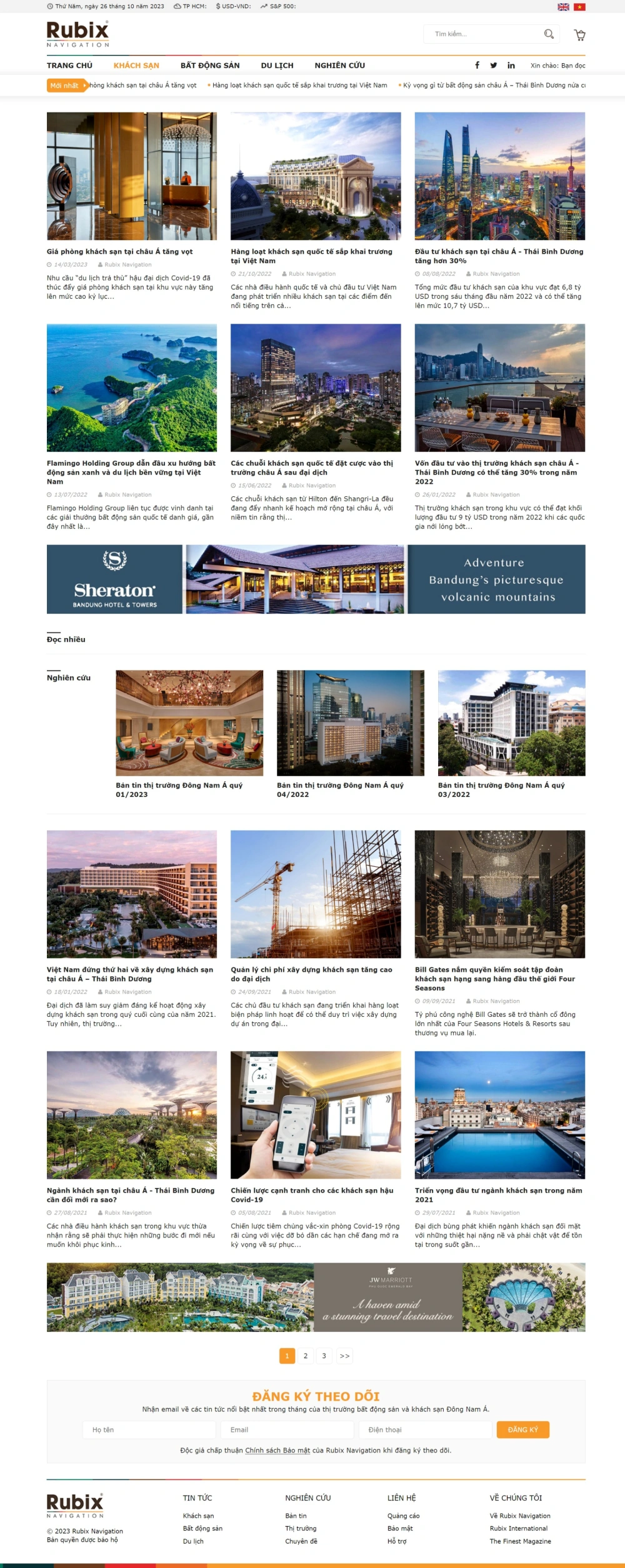Tap the search magnifier icon

coord(549,34)
